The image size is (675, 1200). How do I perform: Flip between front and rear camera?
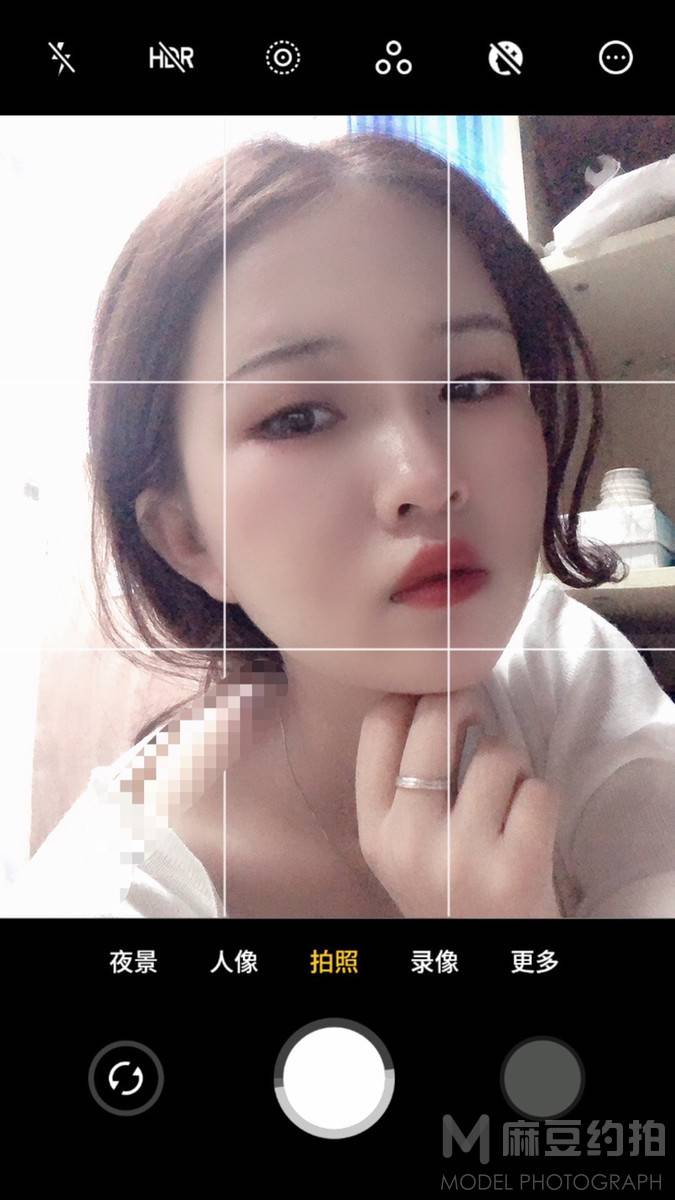[x=126, y=1078]
